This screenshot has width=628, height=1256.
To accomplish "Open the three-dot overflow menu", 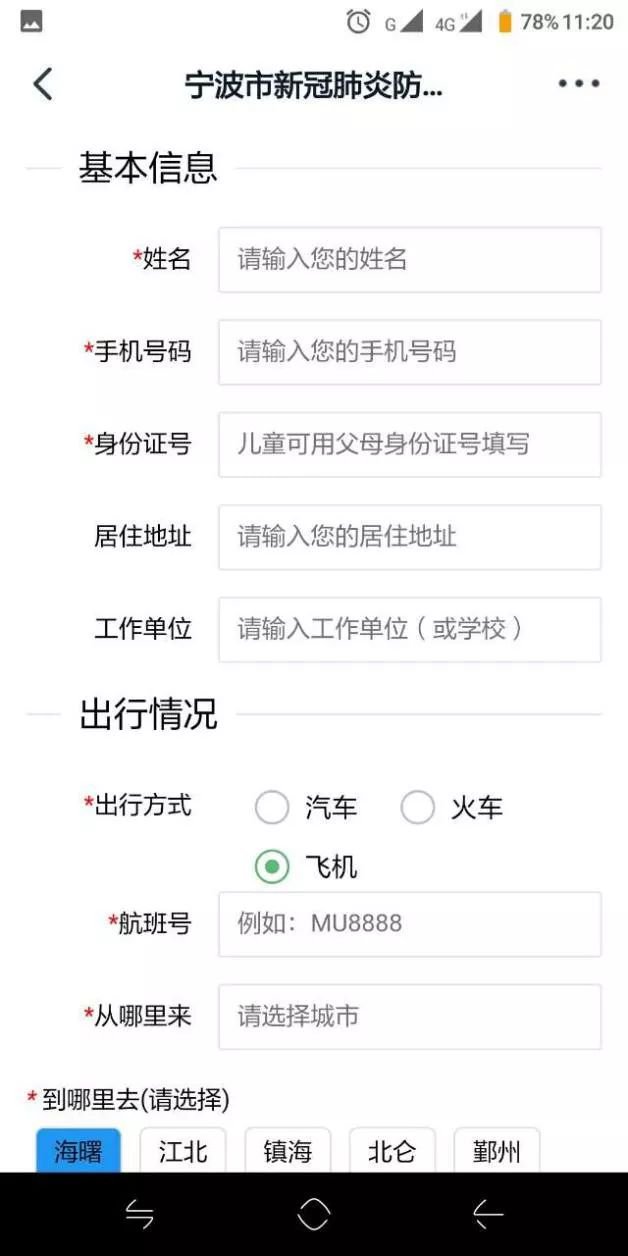I will pos(579,84).
